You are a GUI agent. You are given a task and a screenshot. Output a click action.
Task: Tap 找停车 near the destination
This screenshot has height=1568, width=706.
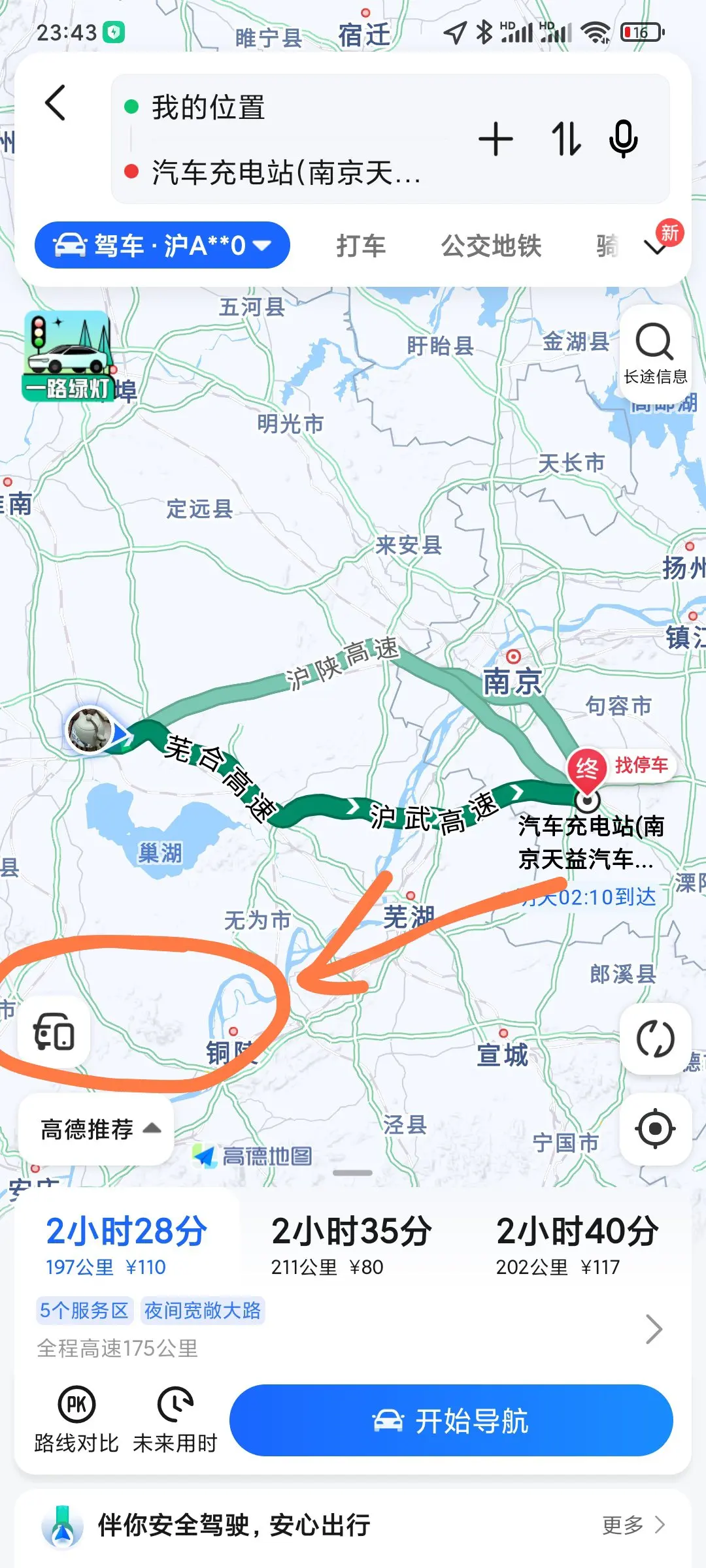coord(641,764)
